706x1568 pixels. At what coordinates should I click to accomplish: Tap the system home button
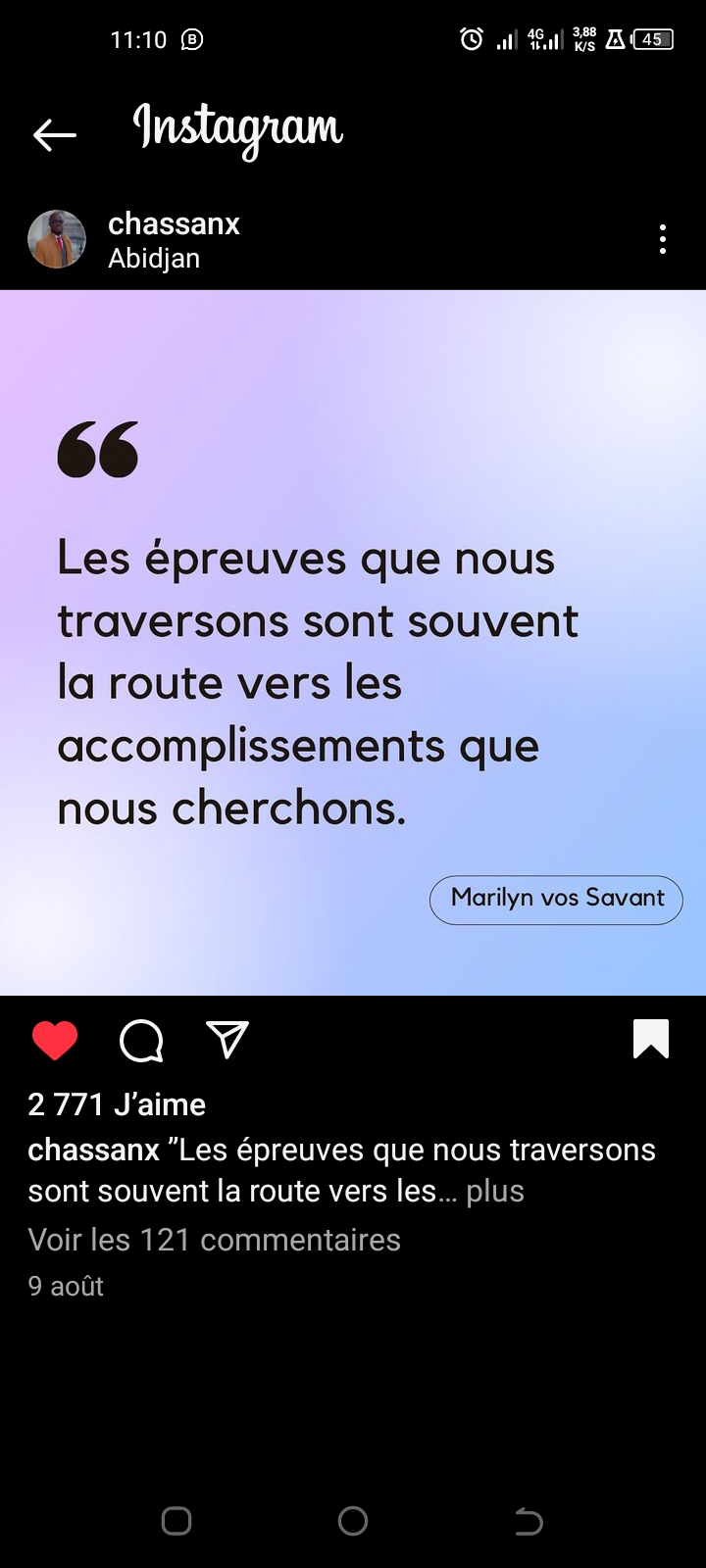tap(353, 1521)
